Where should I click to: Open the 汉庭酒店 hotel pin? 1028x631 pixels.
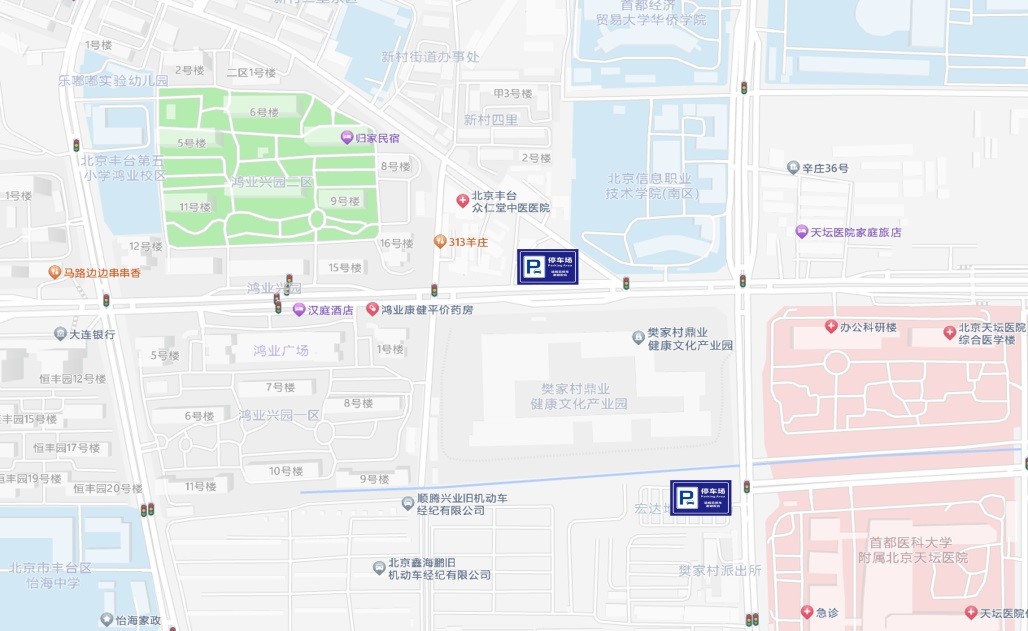coord(299,310)
